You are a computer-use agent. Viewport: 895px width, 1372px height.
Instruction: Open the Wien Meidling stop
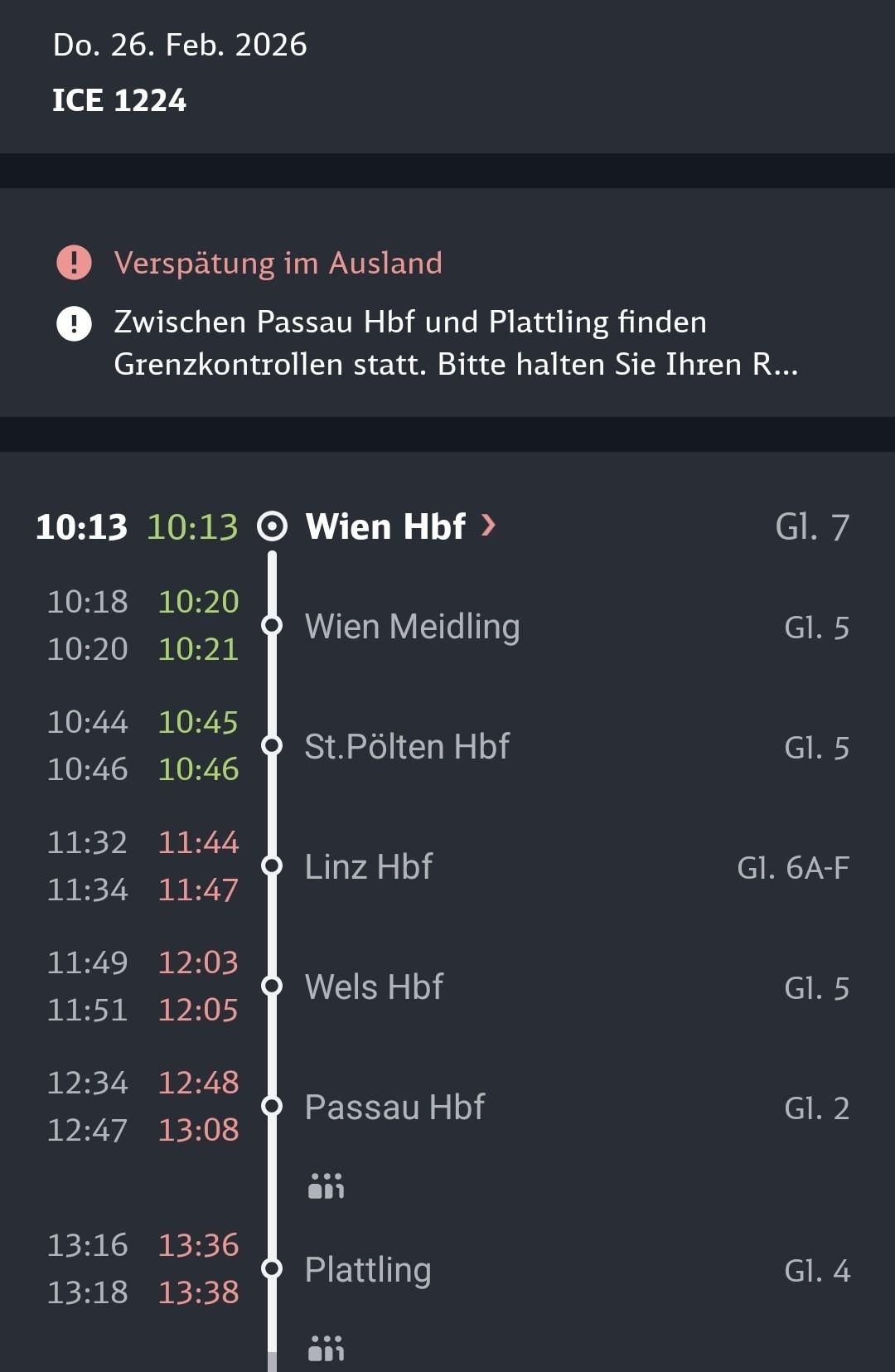point(412,627)
